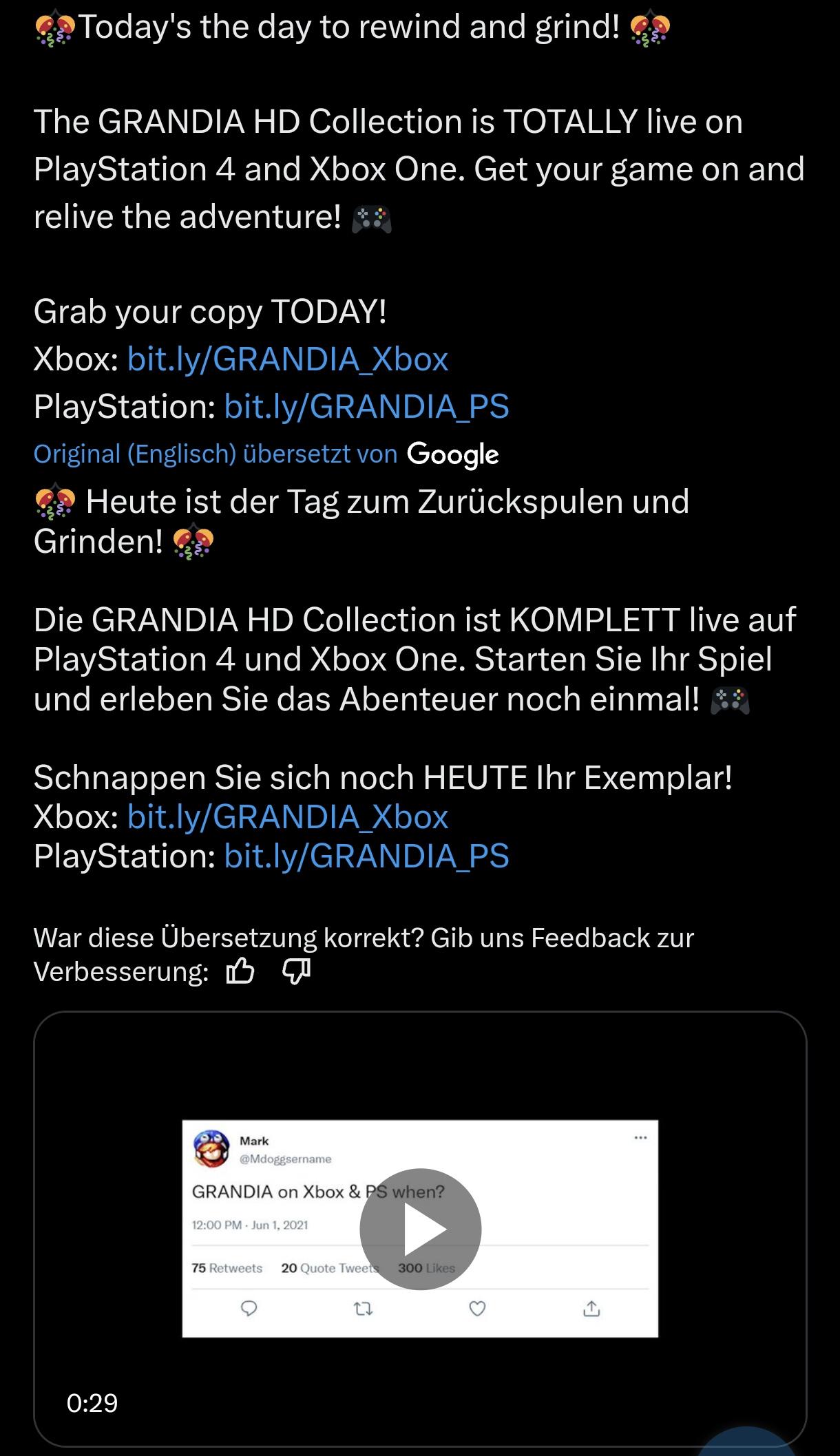The image size is (840, 1456).
Task: Open the Xbox bit.ly link in the English tweet
Action: click(288, 359)
